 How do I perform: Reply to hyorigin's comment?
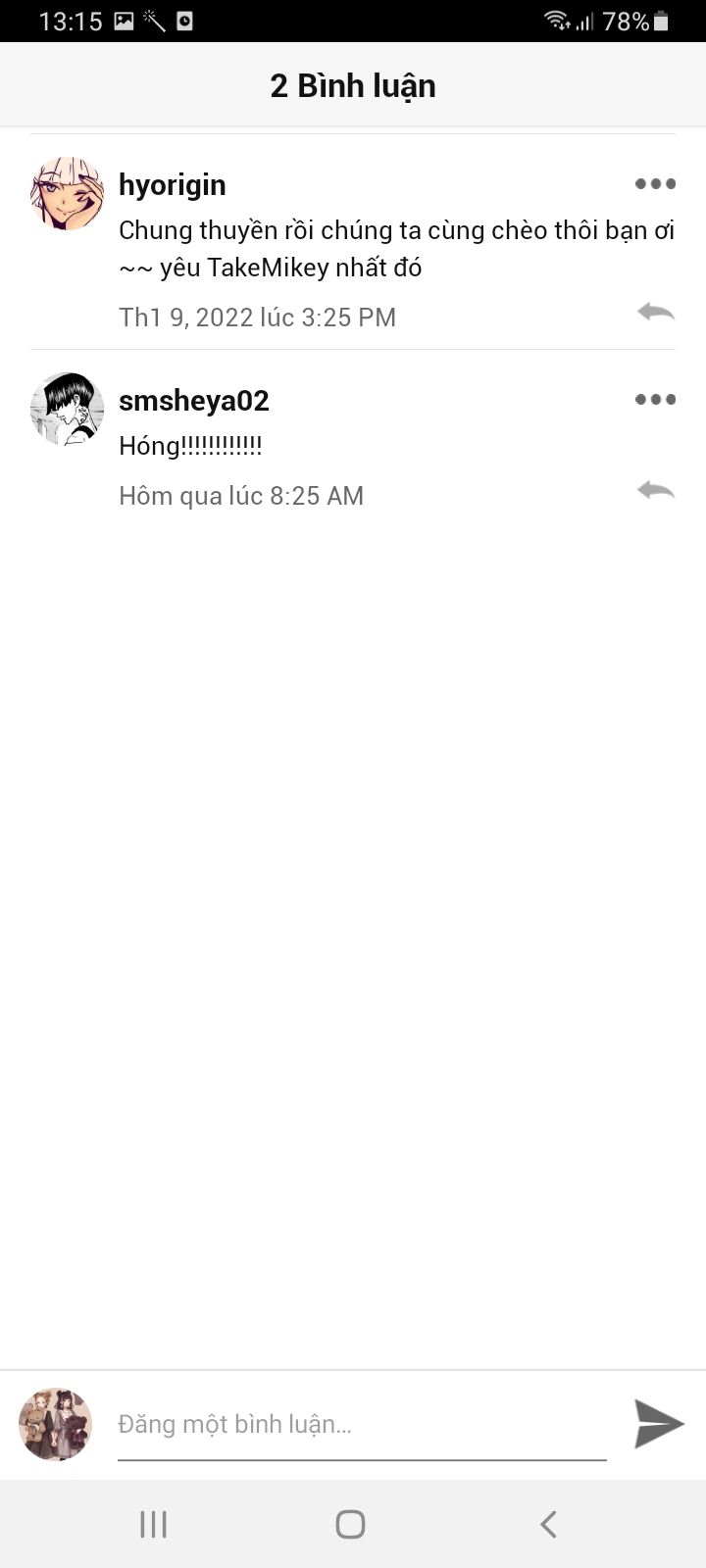(655, 313)
